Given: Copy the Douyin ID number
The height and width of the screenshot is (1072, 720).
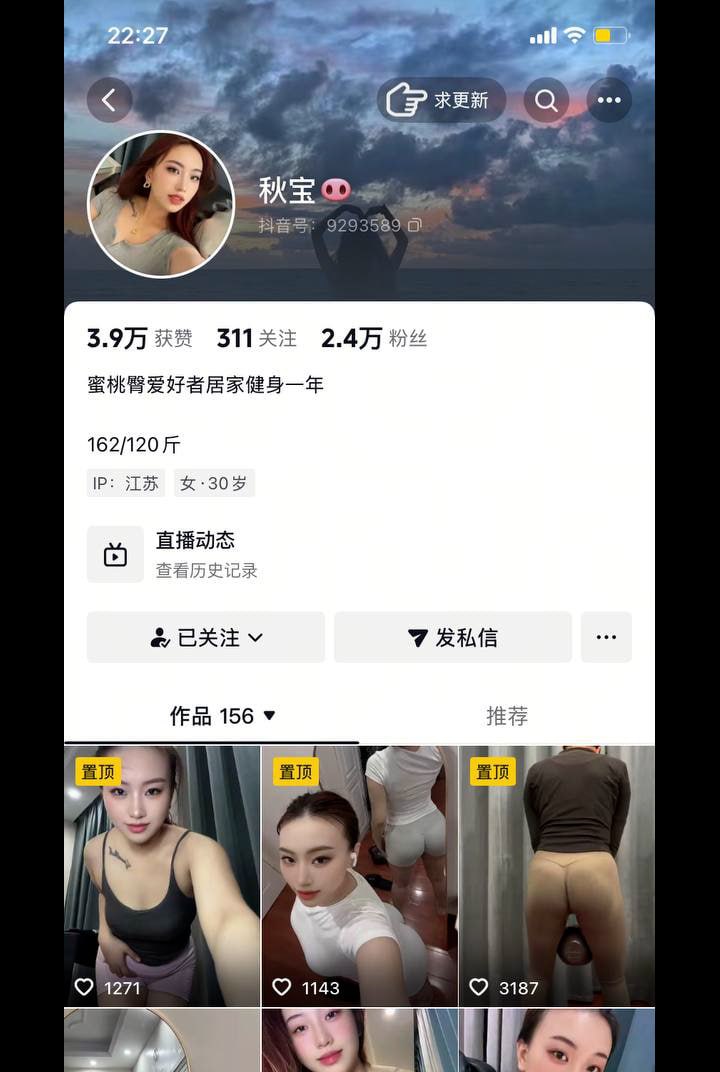Looking at the screenshot, I should (414, 226).
